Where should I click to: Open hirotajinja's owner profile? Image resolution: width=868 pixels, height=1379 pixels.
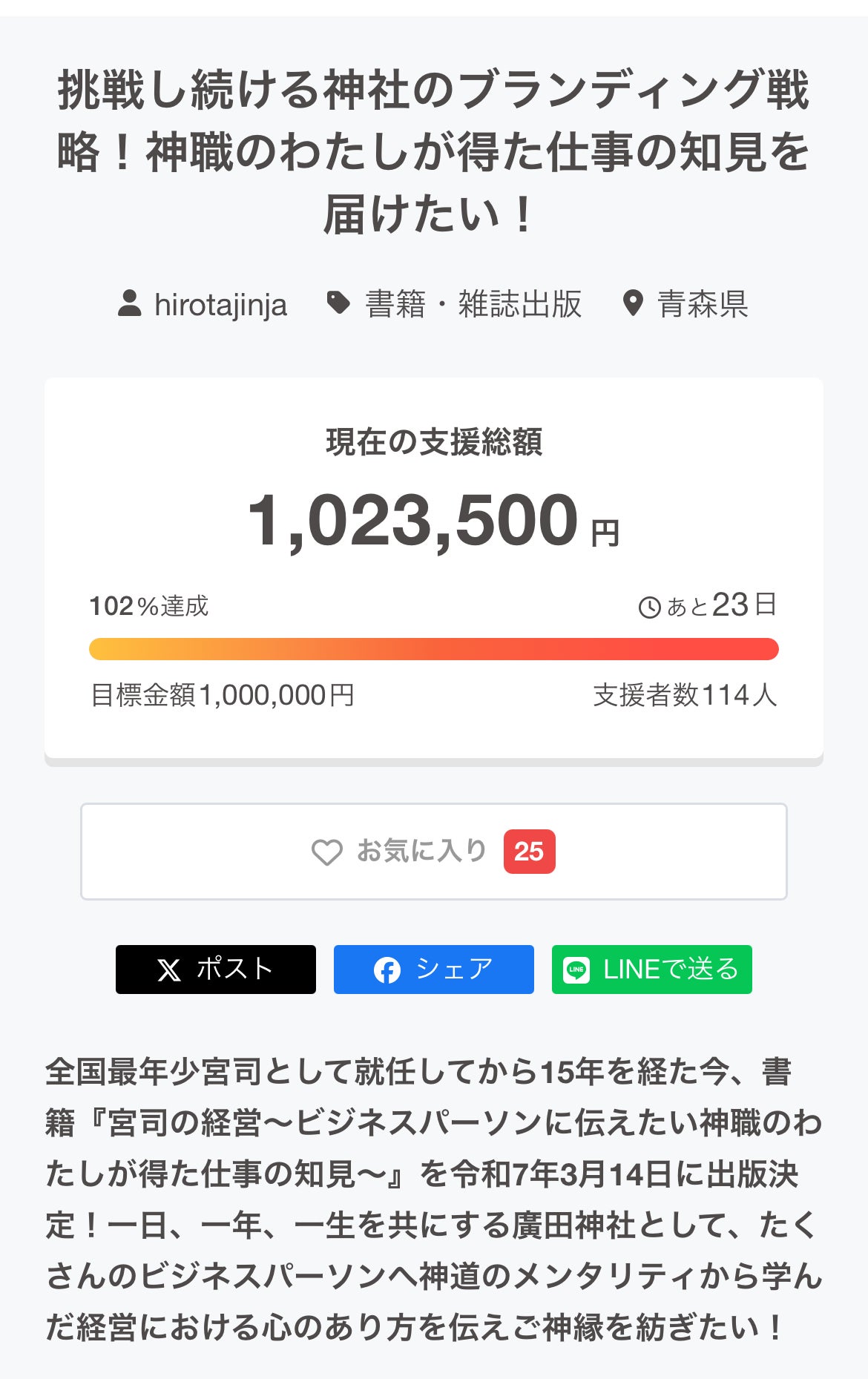[x=220, y=305]
